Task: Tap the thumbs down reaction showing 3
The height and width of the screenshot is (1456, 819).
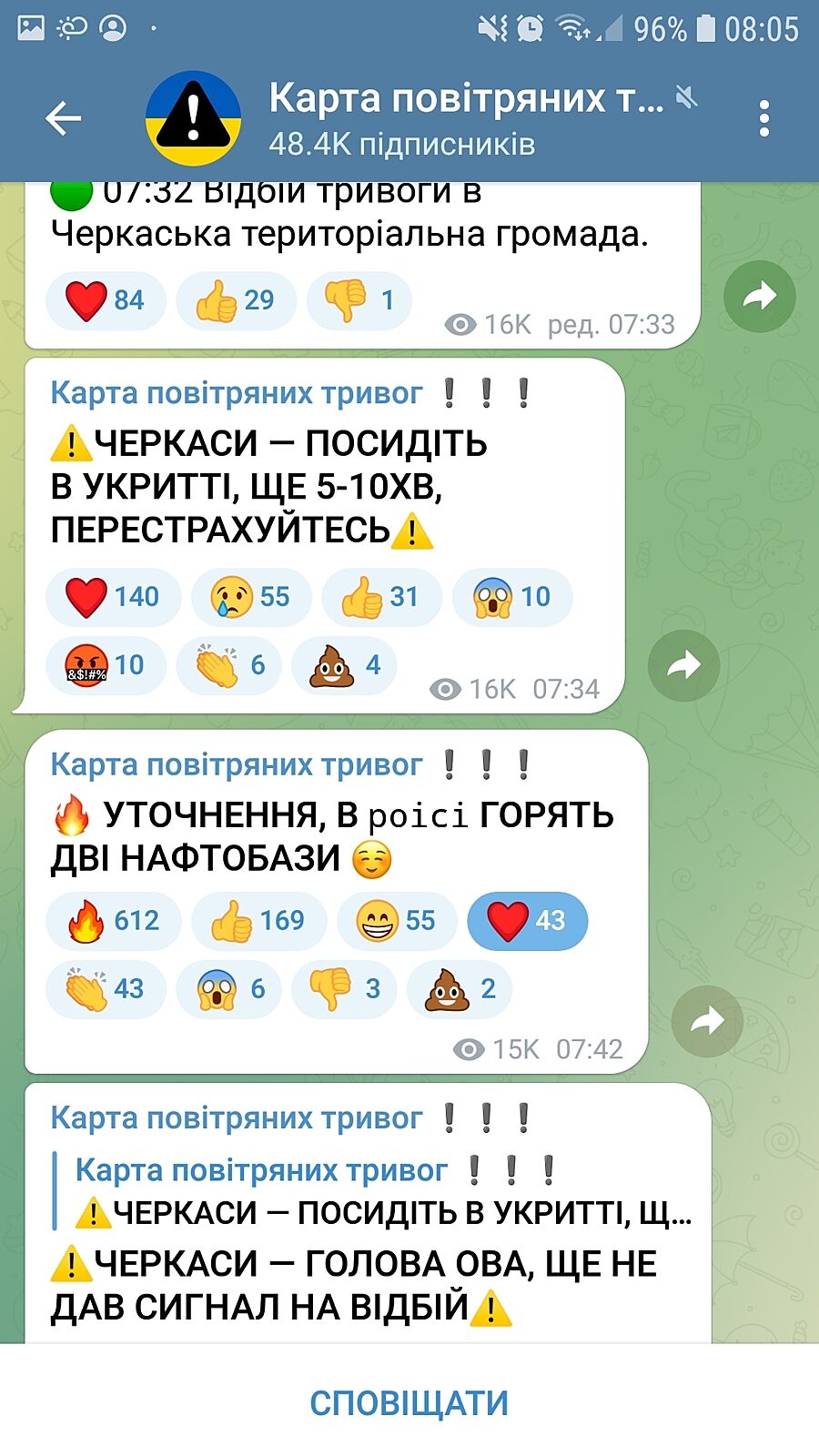Action: 343,989
